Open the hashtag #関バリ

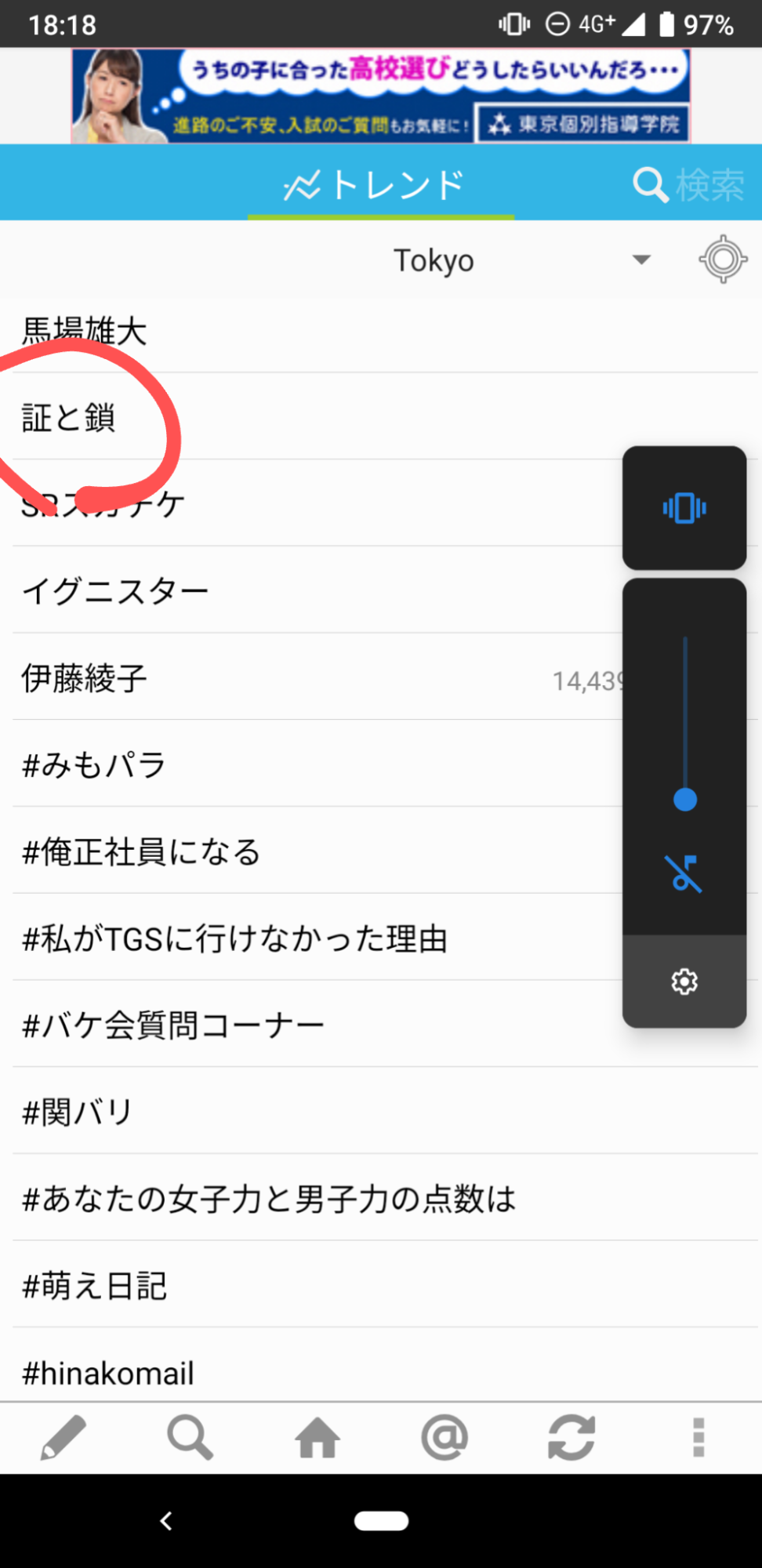pos(381,1112)
